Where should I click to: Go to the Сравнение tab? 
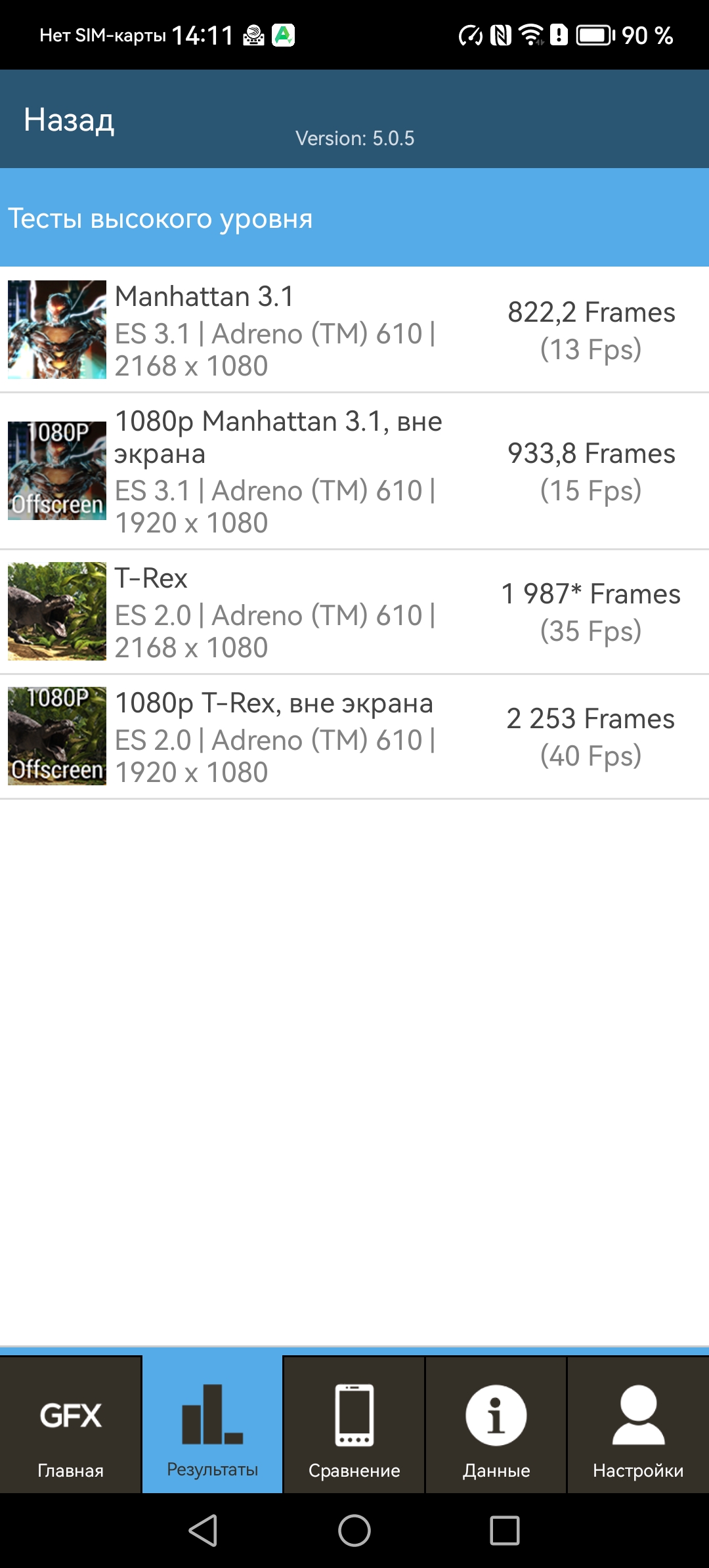pos(354,1425)
